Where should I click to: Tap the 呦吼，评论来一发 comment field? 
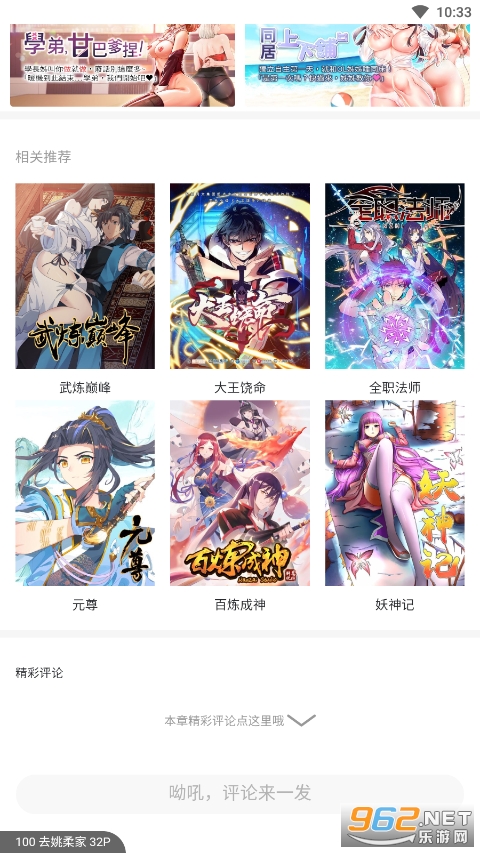click(240, 793)
